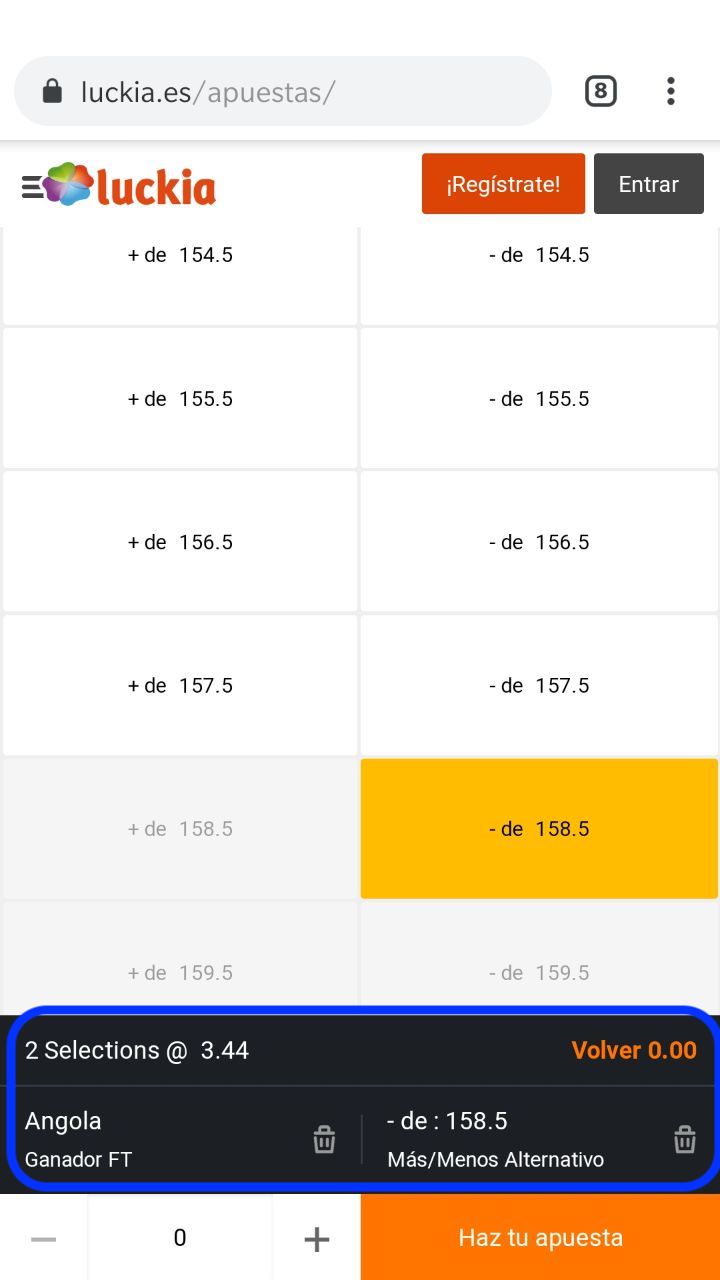
Task: Delete the - de : 158.5 selection
Action: (684, 1139)
